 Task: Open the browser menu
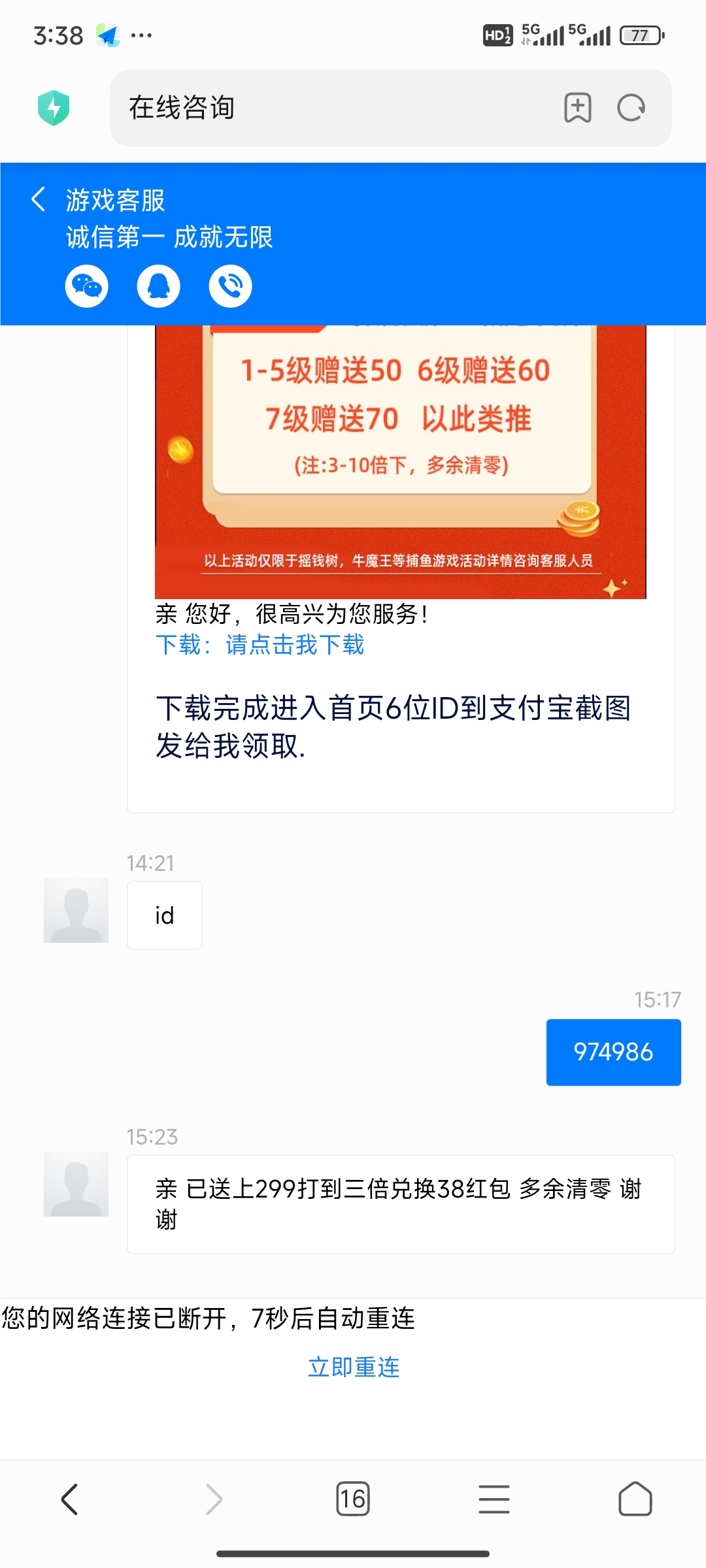pyautogui.click(x=494, y=1499)
